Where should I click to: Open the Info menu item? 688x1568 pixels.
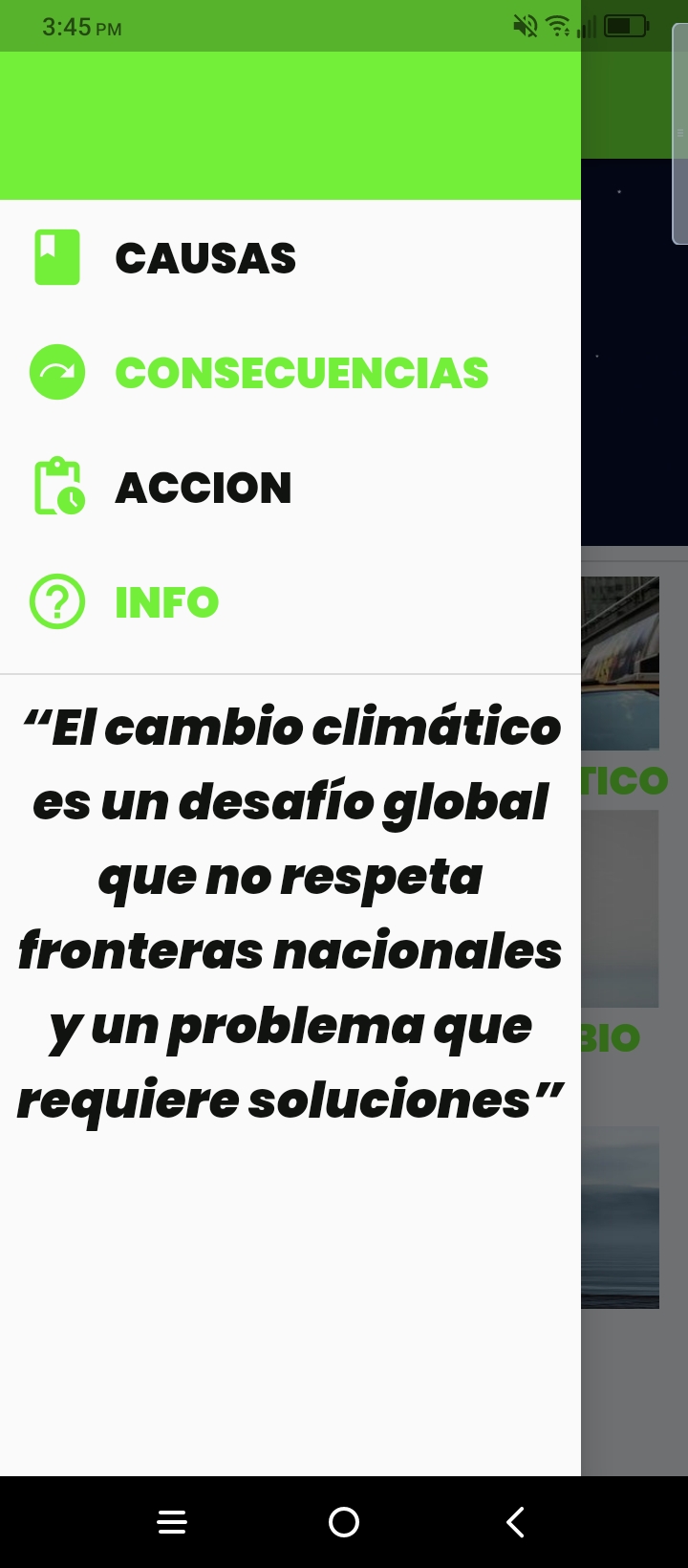[166, 602]
